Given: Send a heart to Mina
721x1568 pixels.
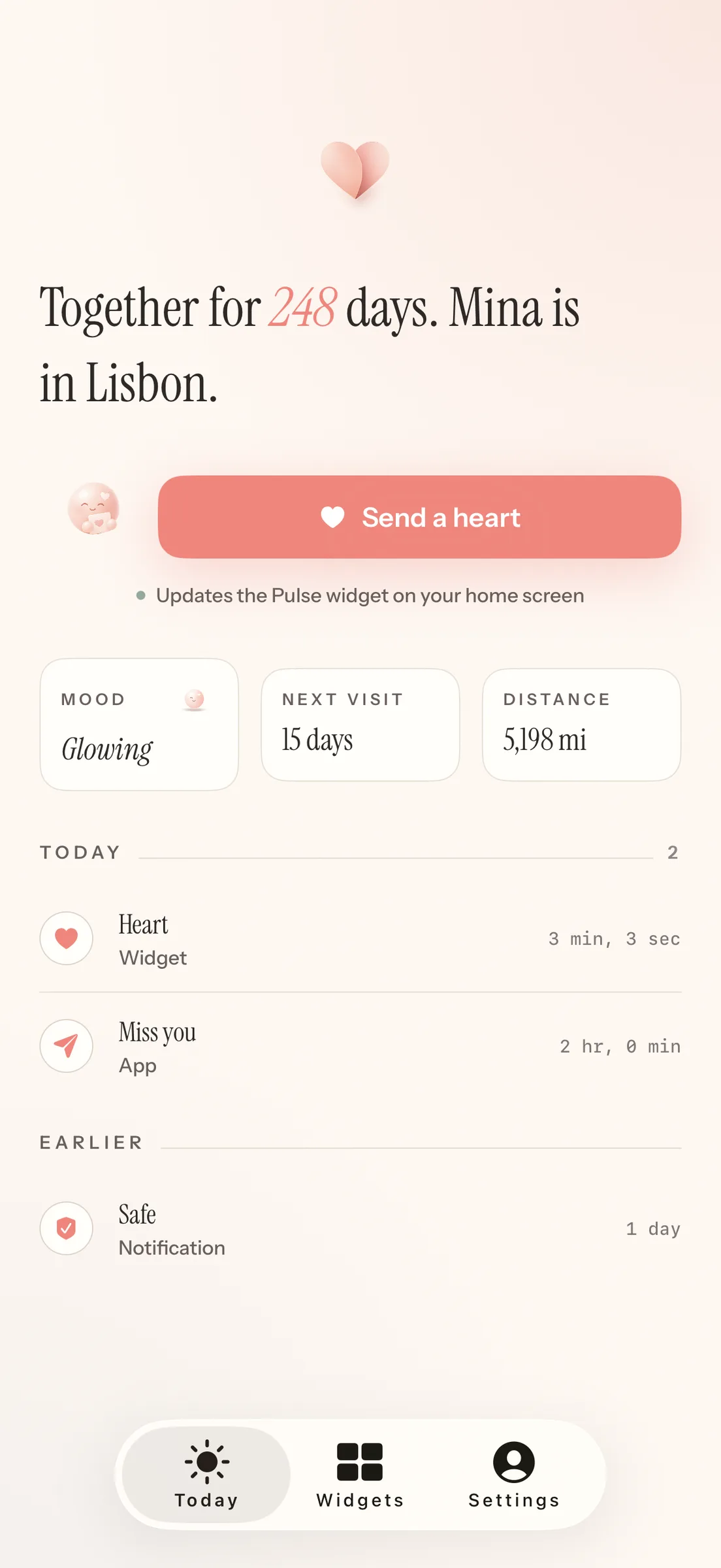Looking at the screenshot, I should click(x=419, y=517).
